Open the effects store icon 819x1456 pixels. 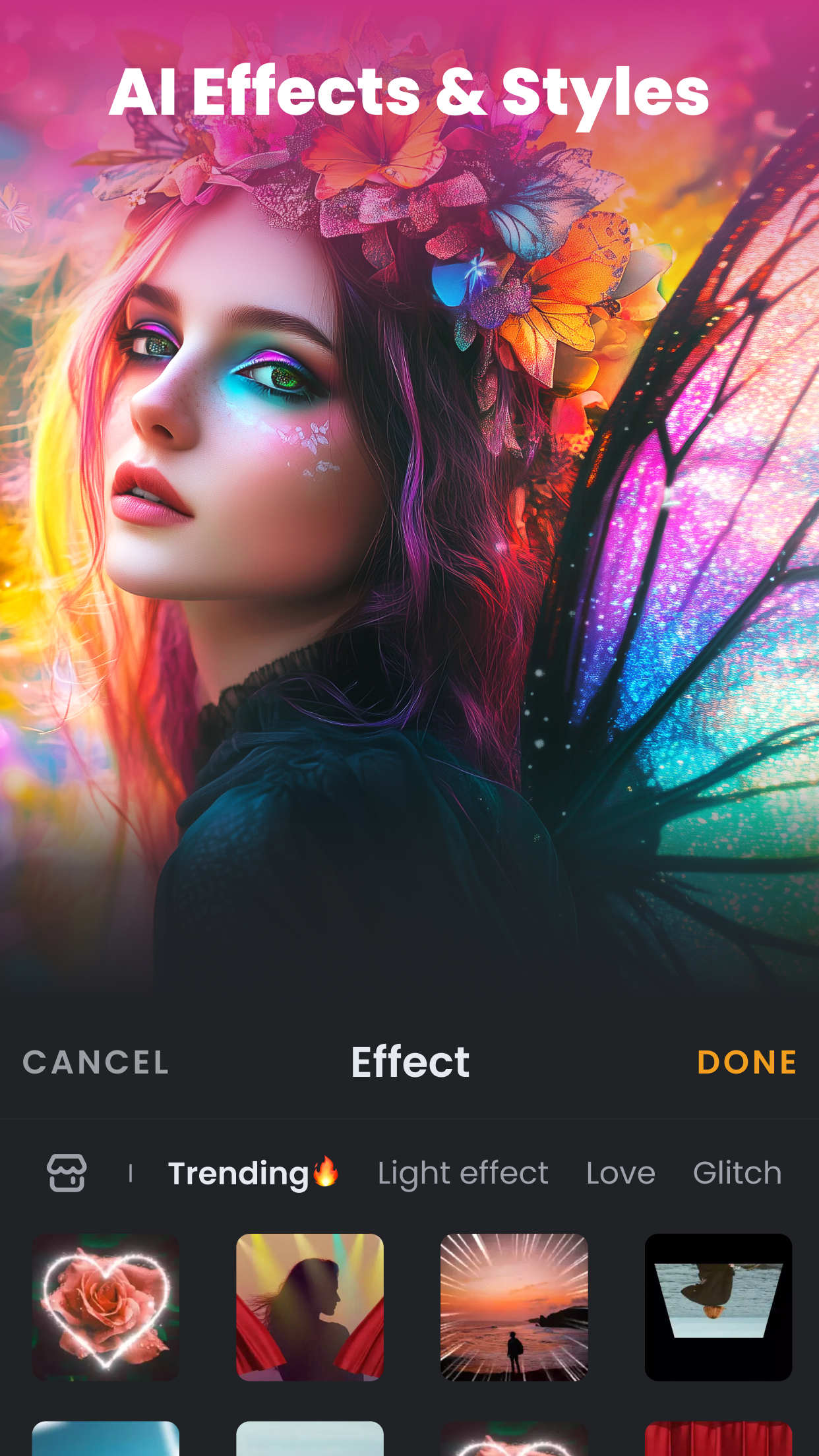(x=67, y=1173)
